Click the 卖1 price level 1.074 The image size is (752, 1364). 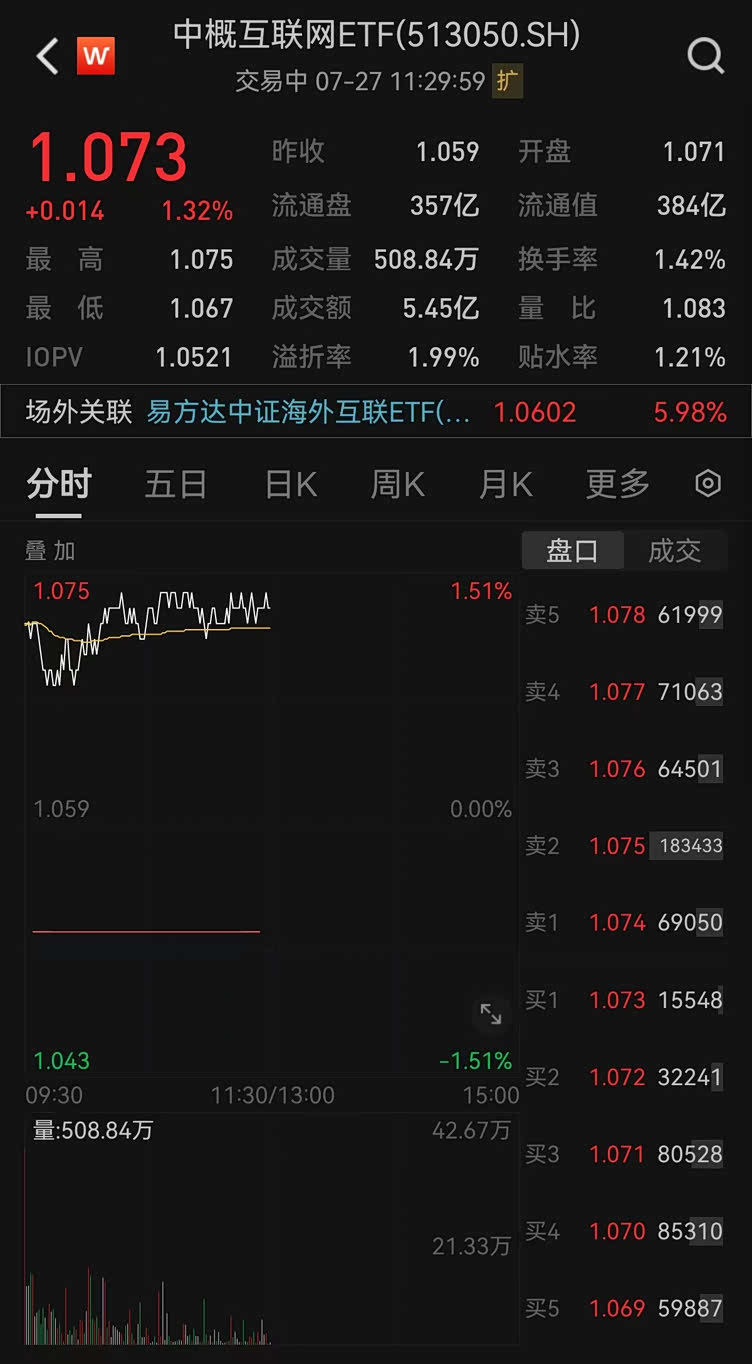[617, 922]
